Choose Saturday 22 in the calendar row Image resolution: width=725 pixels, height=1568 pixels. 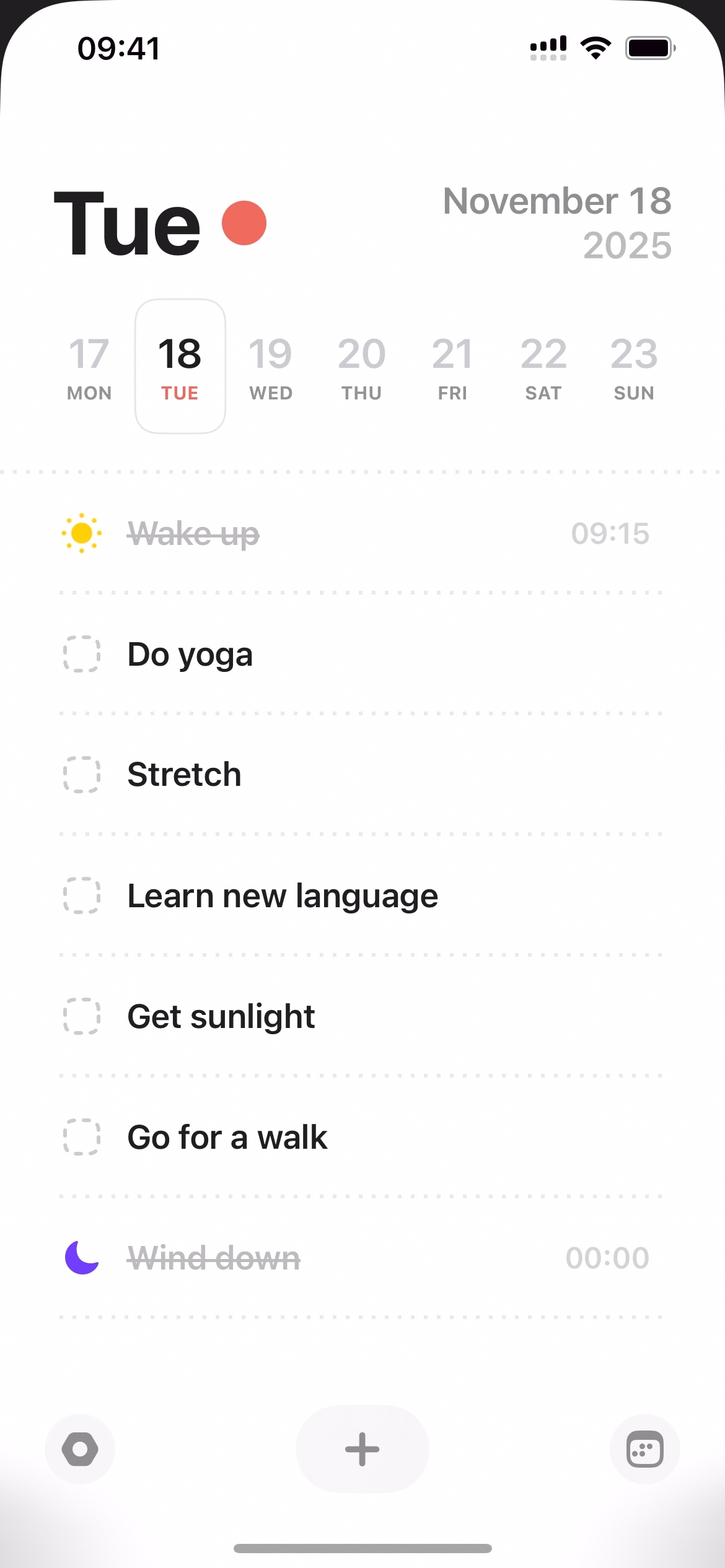tap(543, 367)
